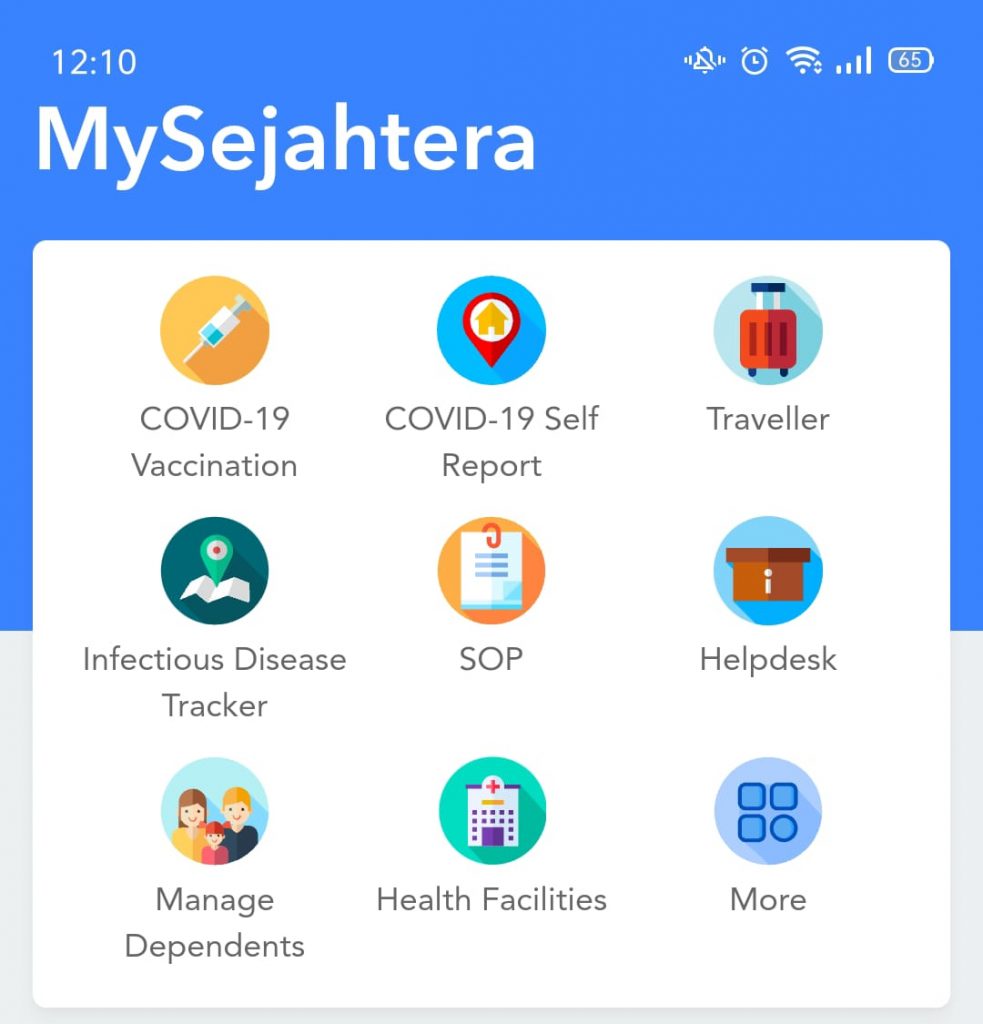
Task: Tap More to see additional services
Action: (x=768, y=811)
